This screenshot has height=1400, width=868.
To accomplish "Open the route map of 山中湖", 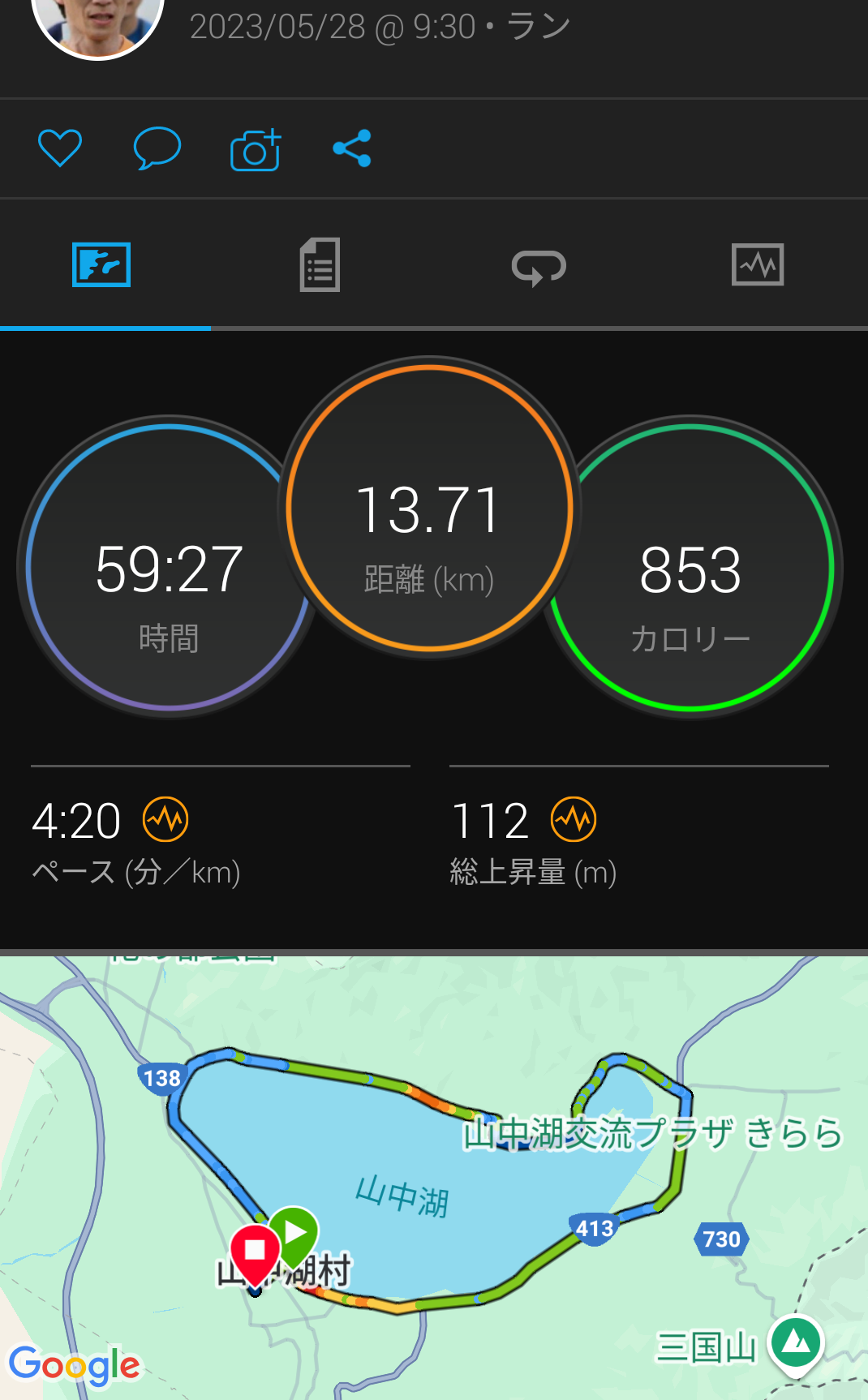I will [434, 1176].
